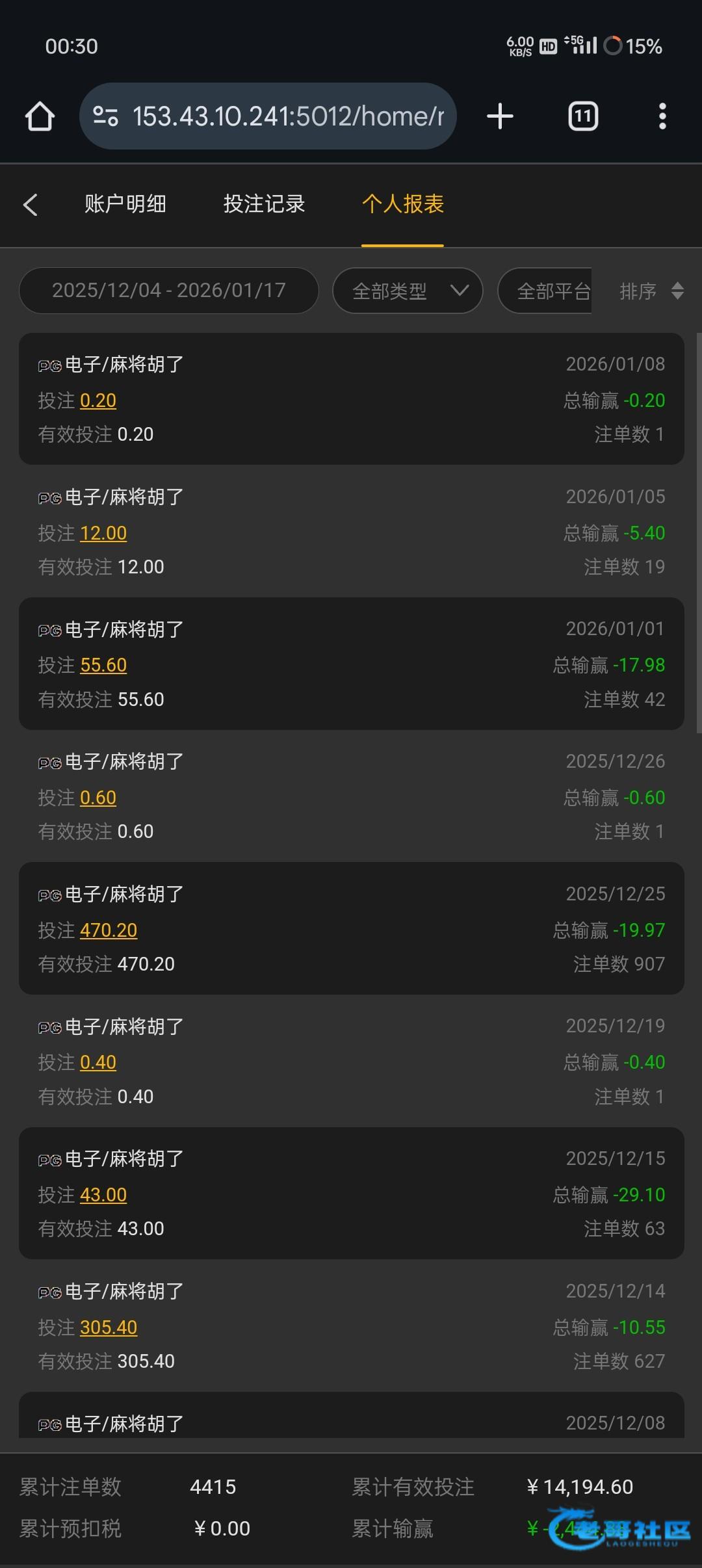
Task: Open the date range 2025/12/04 - 2026/01/17 picker
Action: click(x=169, y=291)
